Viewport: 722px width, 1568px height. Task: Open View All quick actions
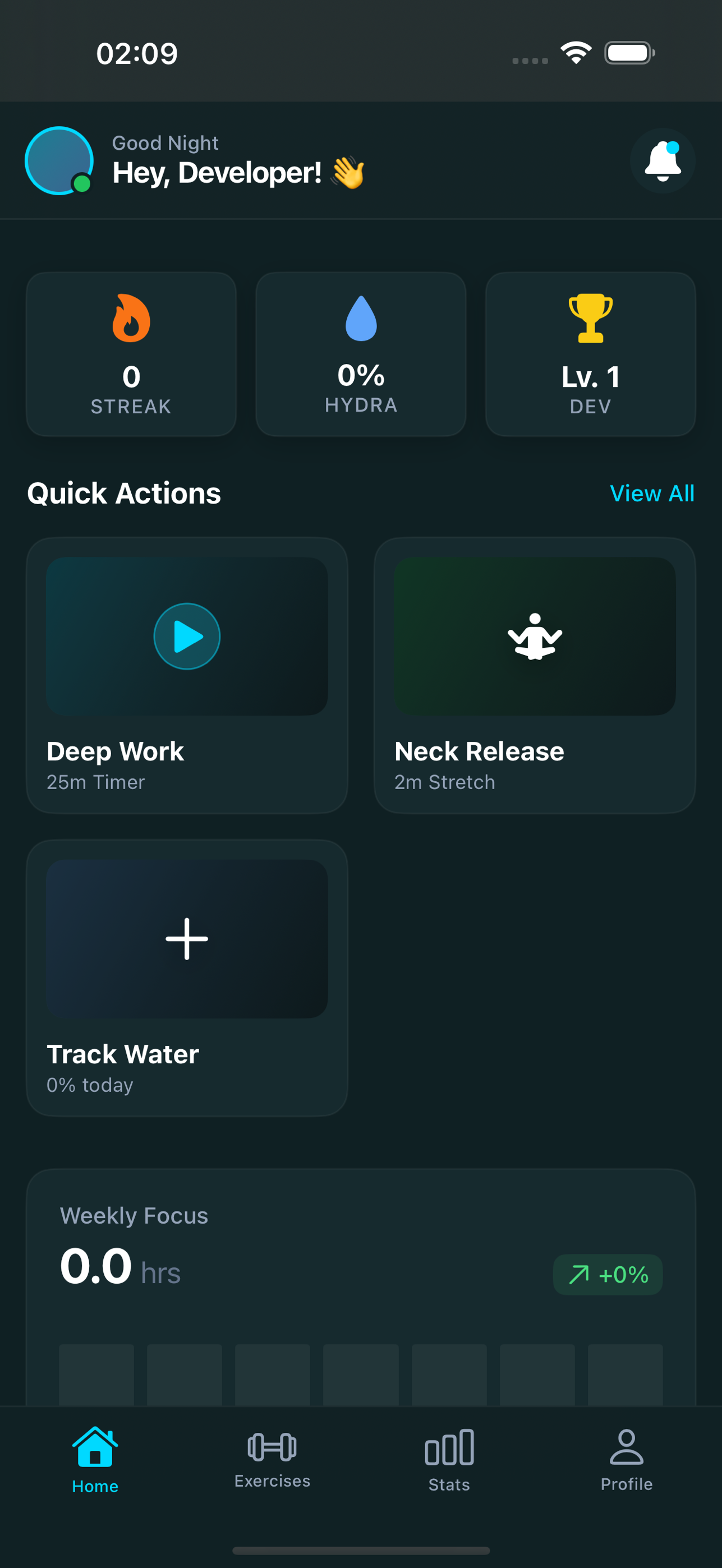[x=652, y=493]
